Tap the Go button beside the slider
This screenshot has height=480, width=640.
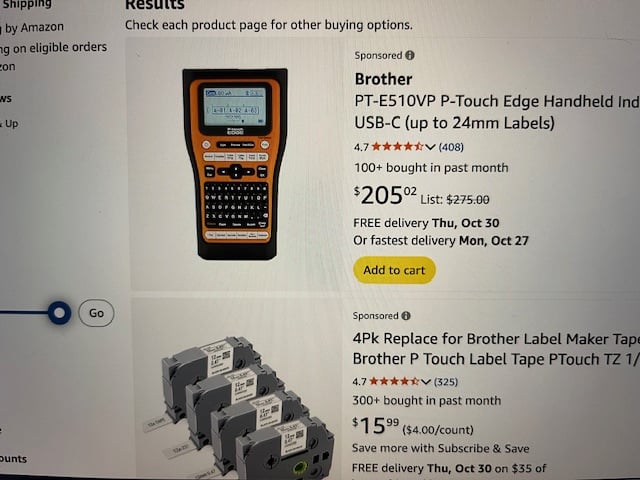[x=96, y=313]
